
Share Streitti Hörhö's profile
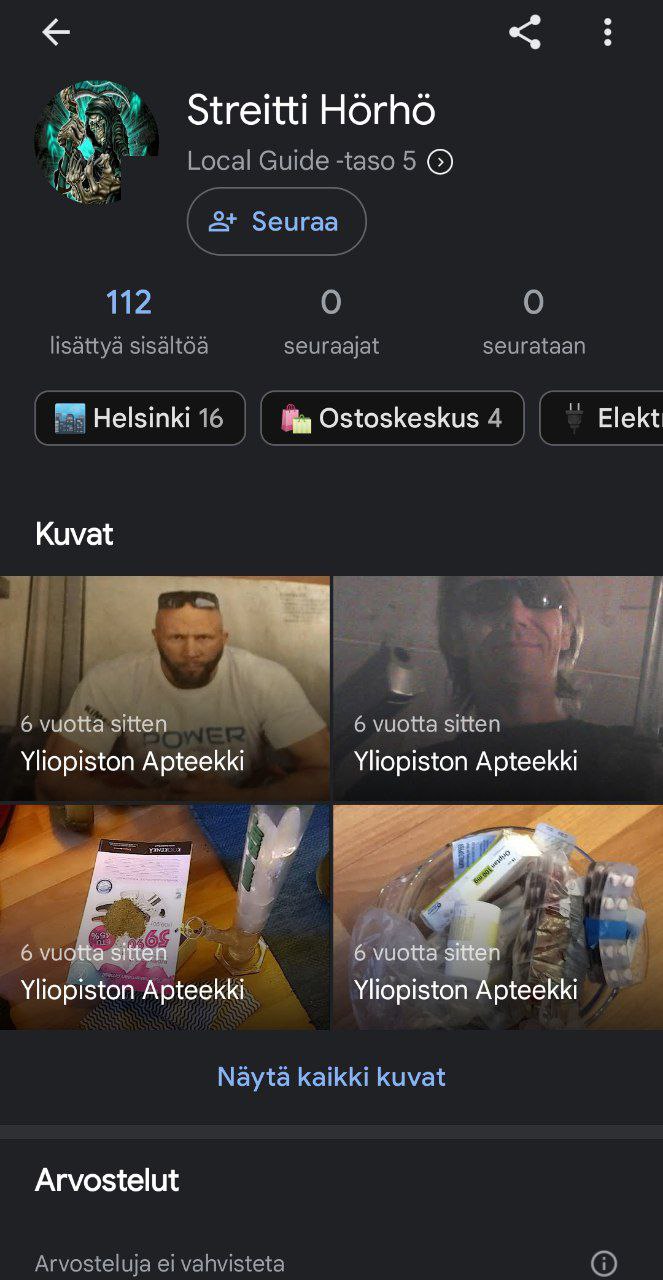click(x=525, y=33)
